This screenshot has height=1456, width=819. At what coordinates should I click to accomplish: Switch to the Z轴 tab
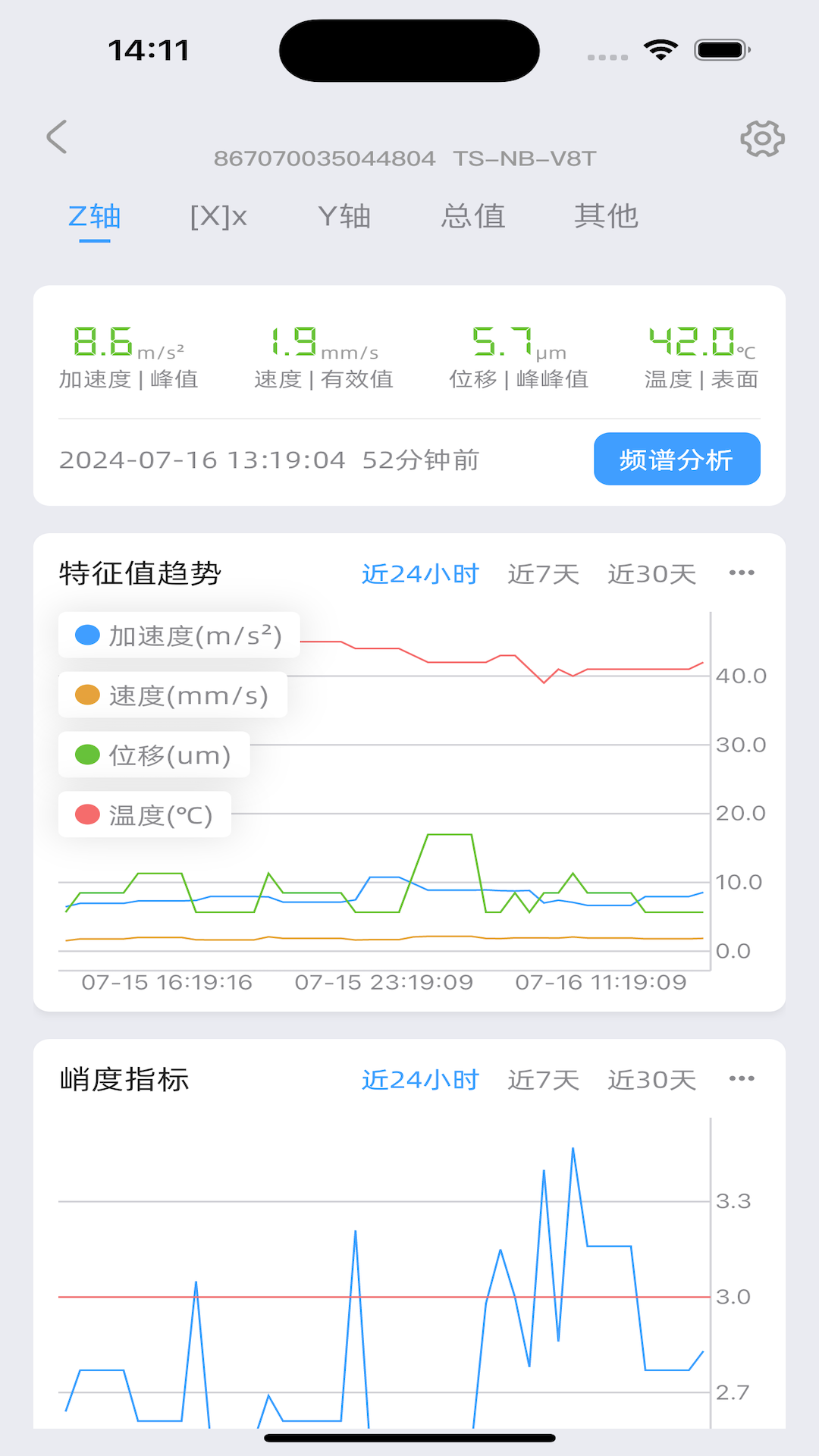point(95,217)
